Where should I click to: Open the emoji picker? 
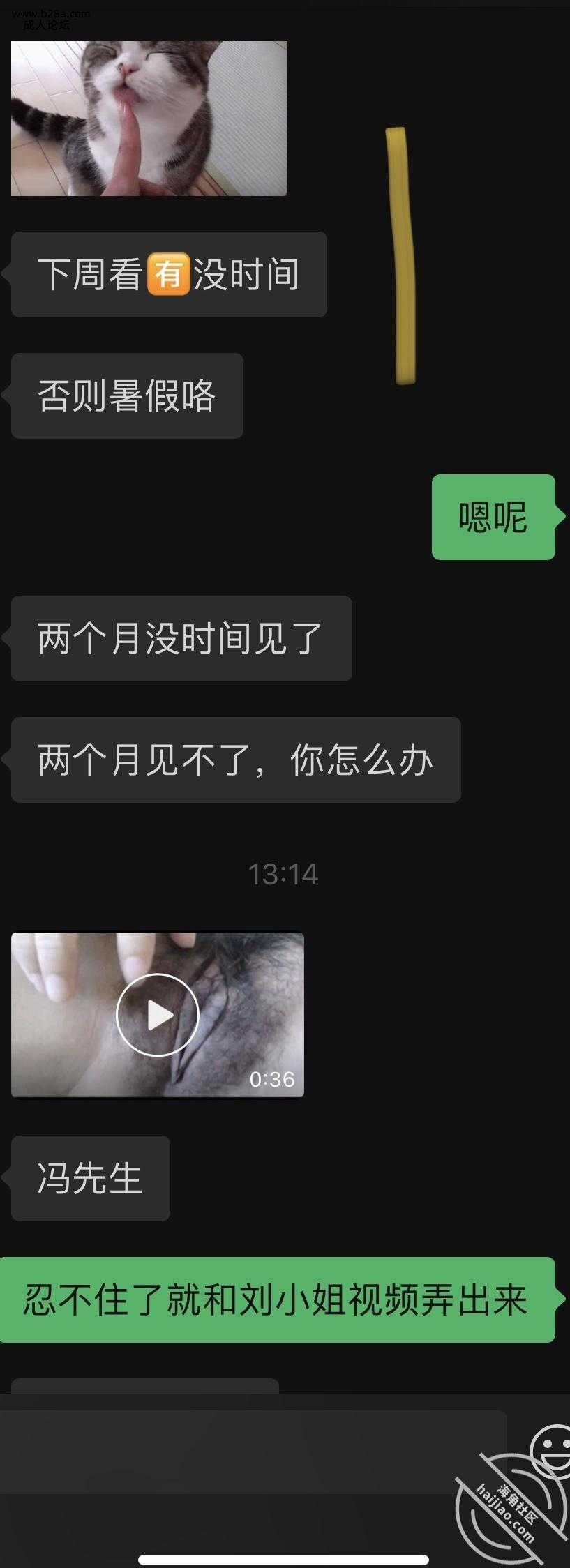[x=551, y=1449]
